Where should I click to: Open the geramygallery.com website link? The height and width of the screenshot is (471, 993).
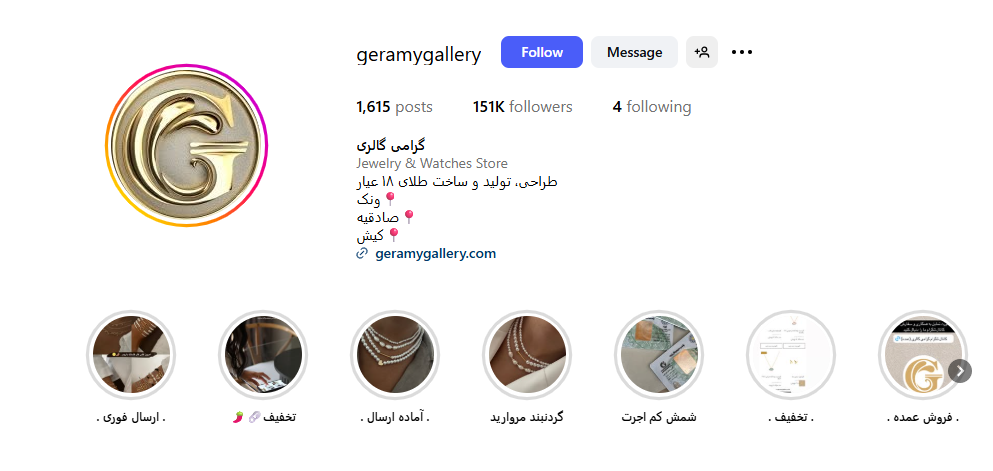click(435, 253)
